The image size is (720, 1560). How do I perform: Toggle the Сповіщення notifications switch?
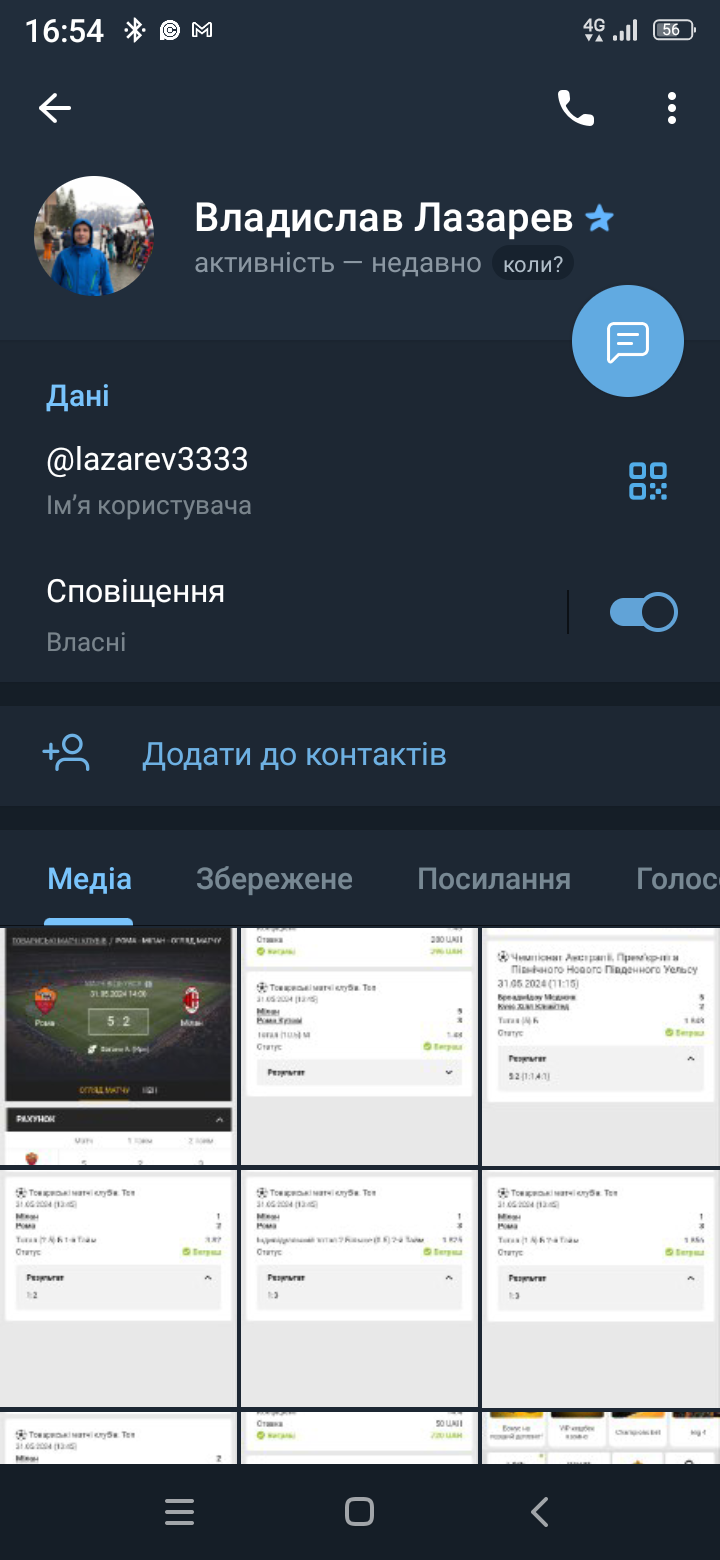pyautogui.click(x=644, y=612)
